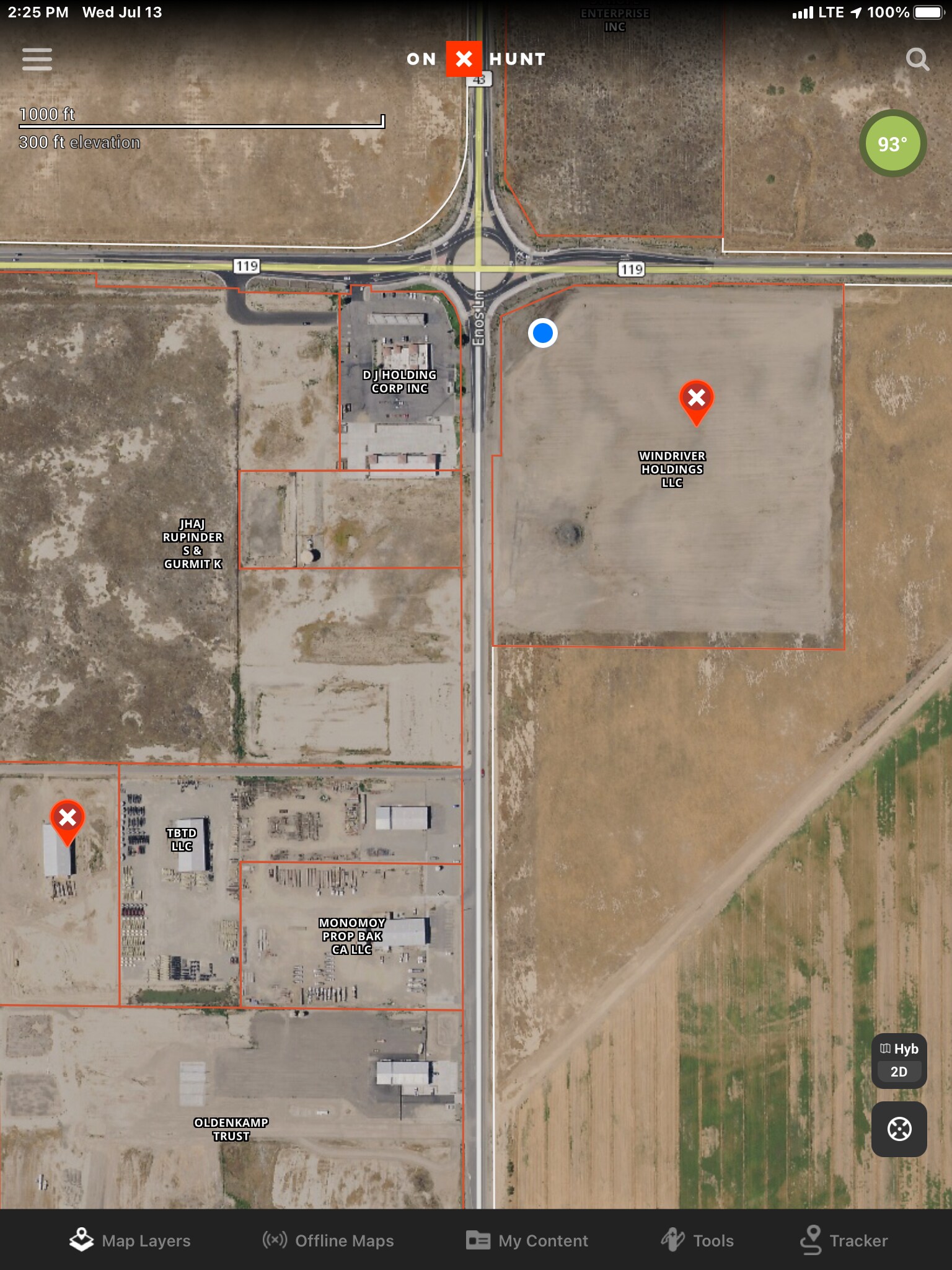
Task: Tap the blue current-location dot
Action: [x=542, y=334]
